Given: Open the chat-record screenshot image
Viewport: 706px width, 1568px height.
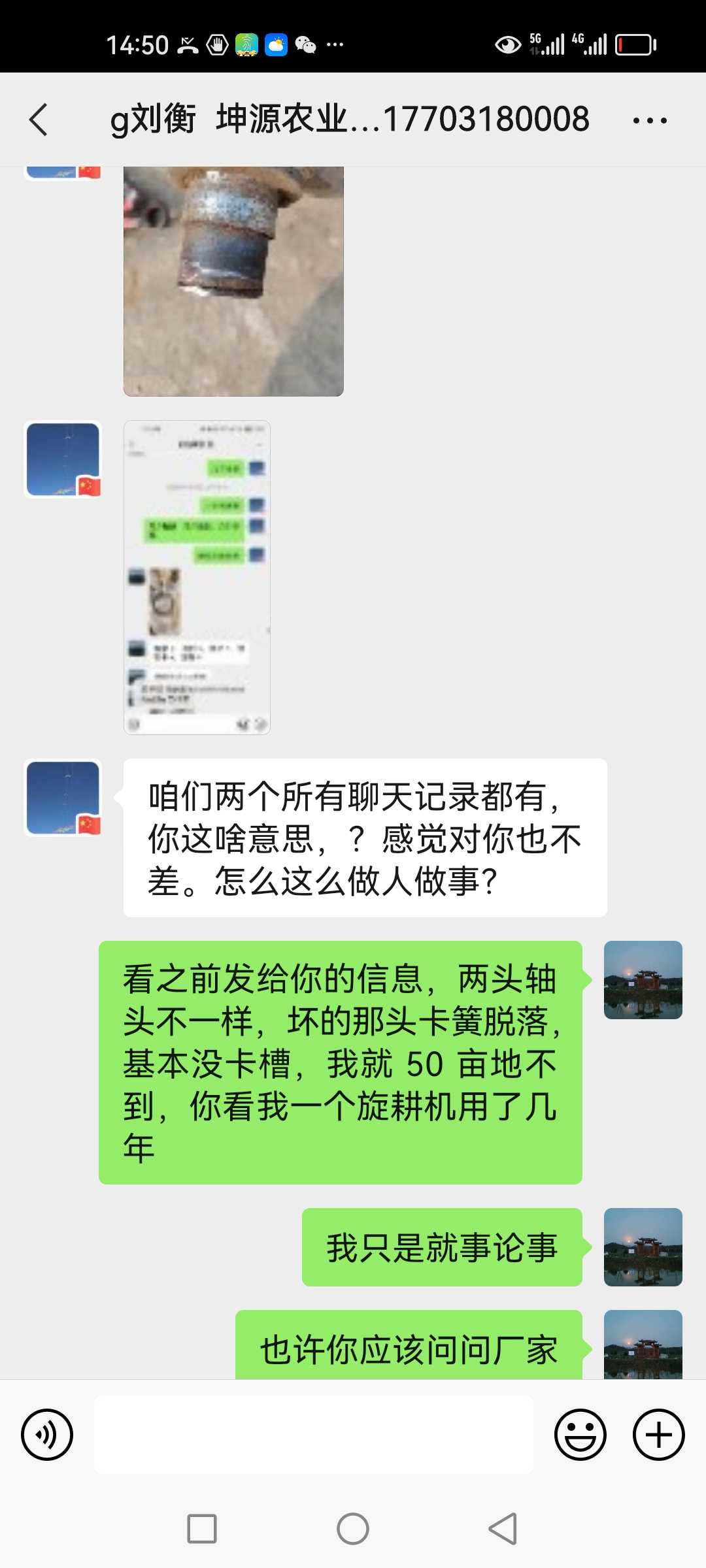Looking at the screenshot, I should click(x=197, y=578).
